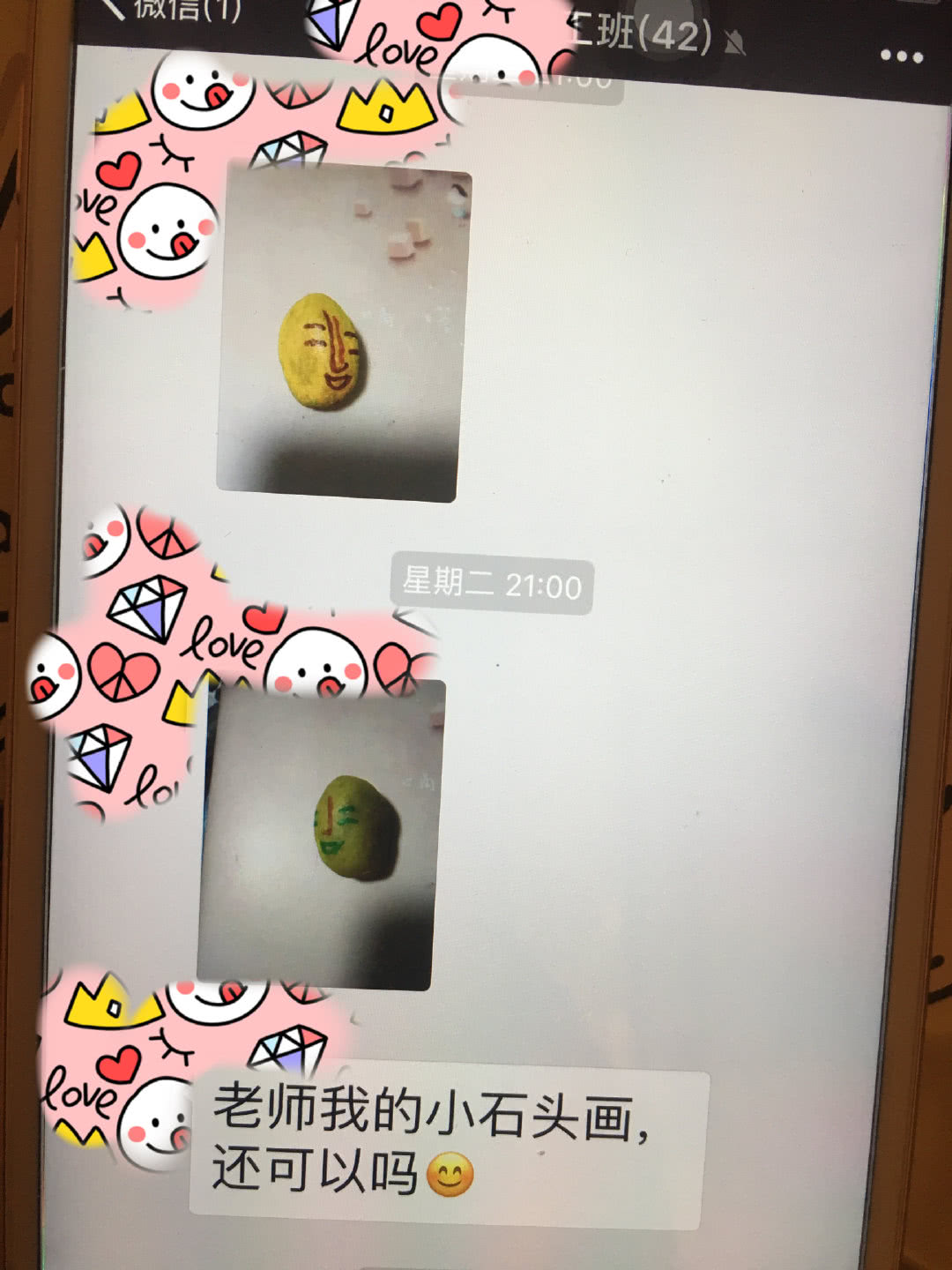Open the stone photo with the red painted face
The height and width of the screenshot is (1270, 952).
click(342, 335)
